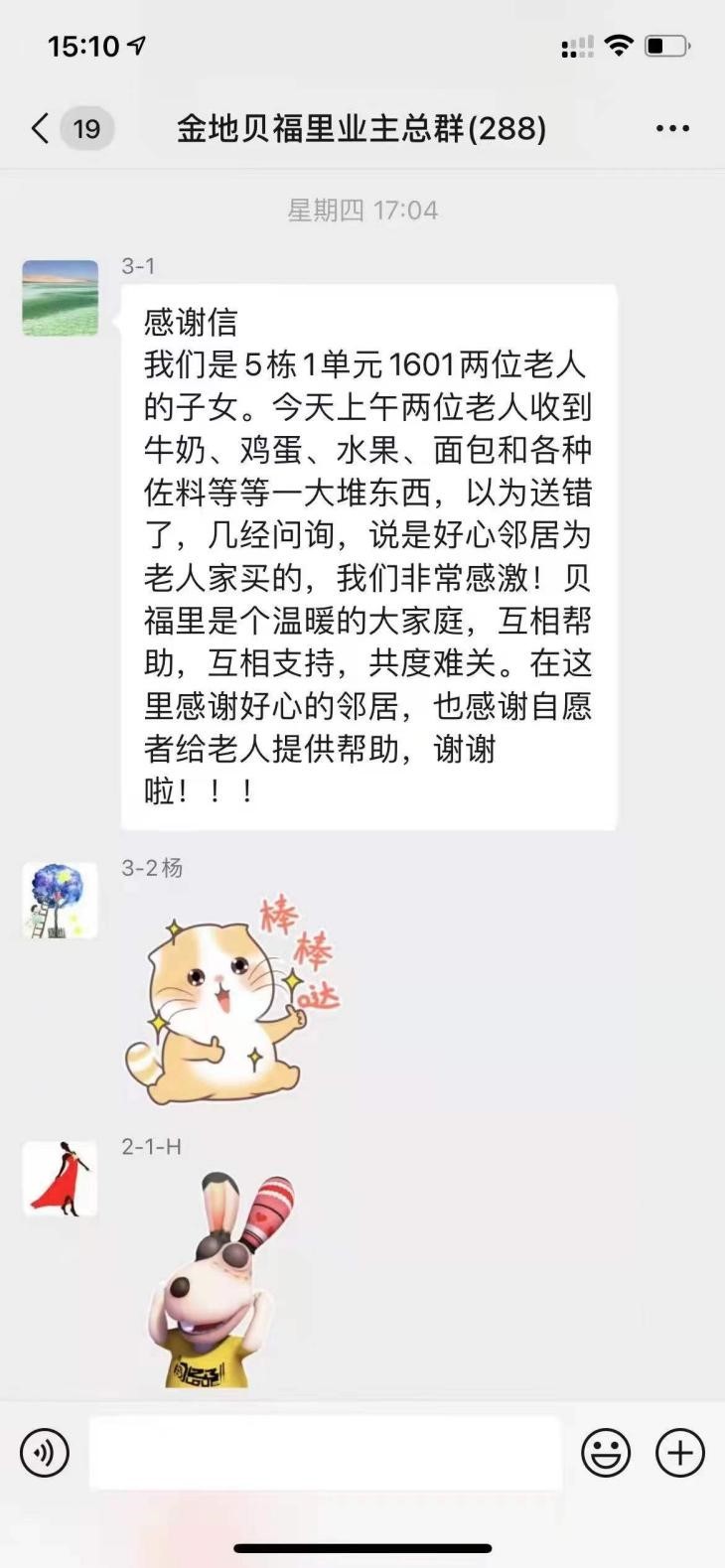Open the group chat options menu
Image resolution: width=725 pixels, height=1568 pixels.
672,129
